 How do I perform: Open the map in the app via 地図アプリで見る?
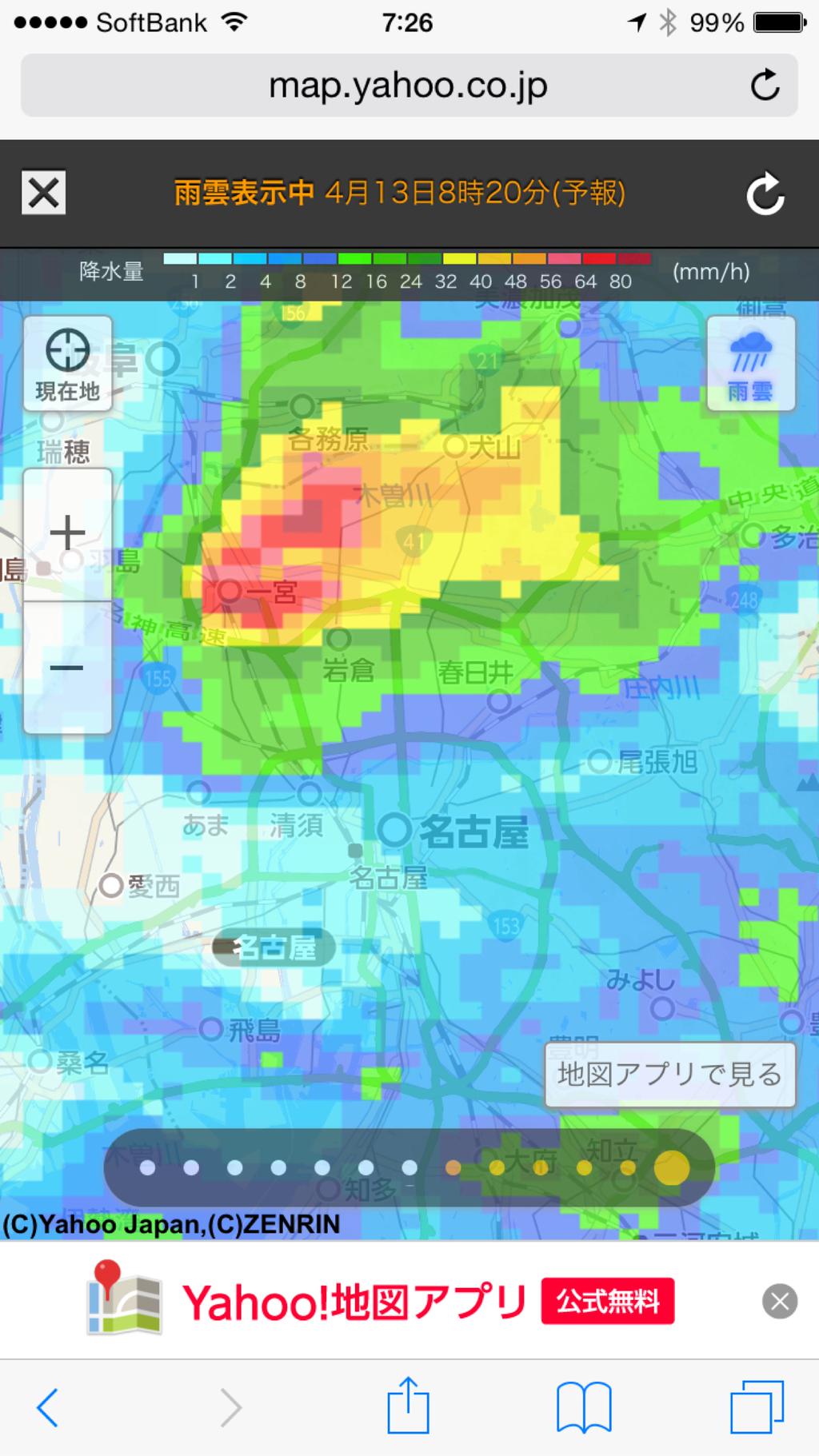pyautogui.click(x=670, y=1075)
